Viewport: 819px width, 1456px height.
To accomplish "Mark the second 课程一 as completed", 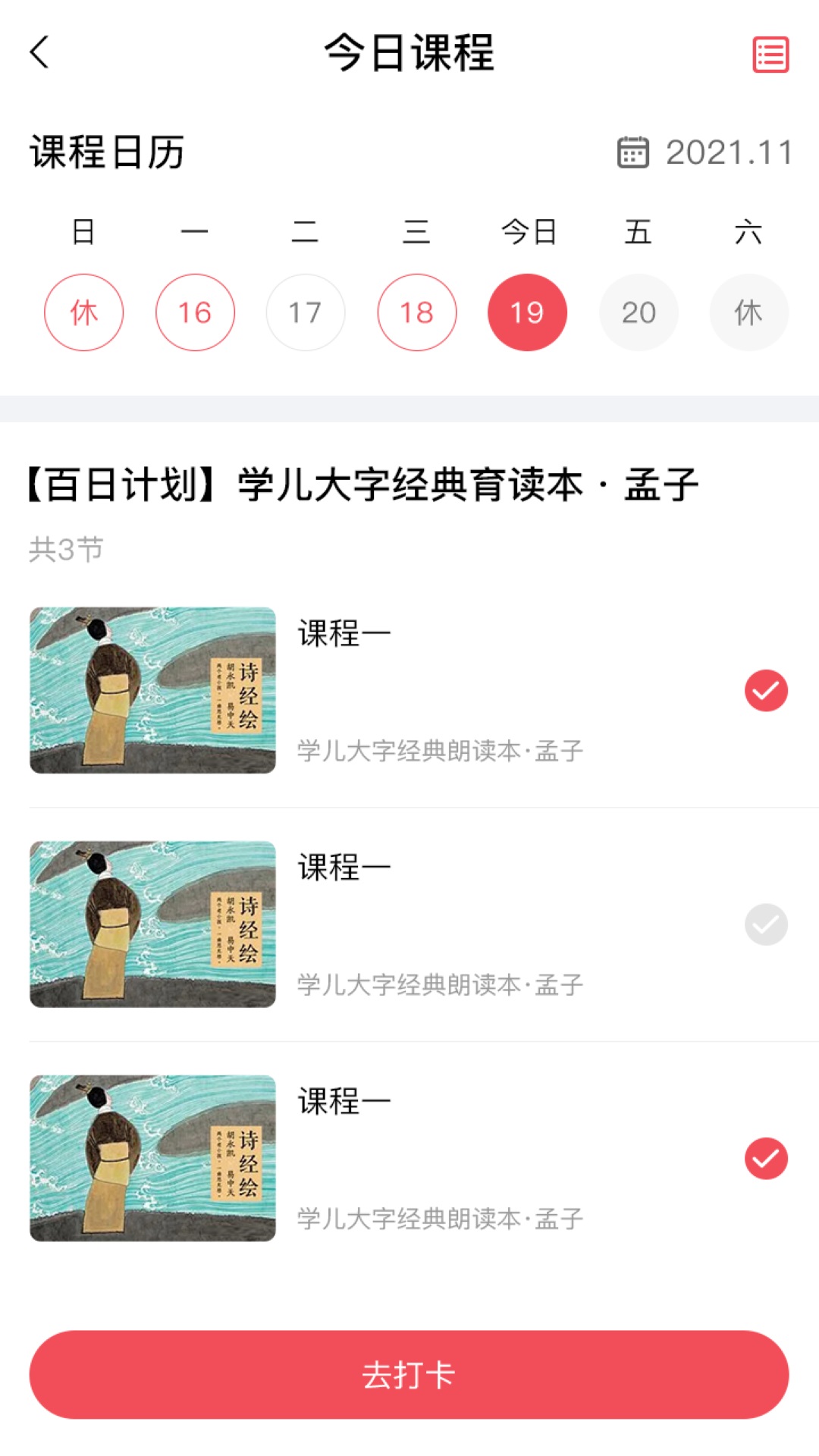I will click(x=766, y=924).
